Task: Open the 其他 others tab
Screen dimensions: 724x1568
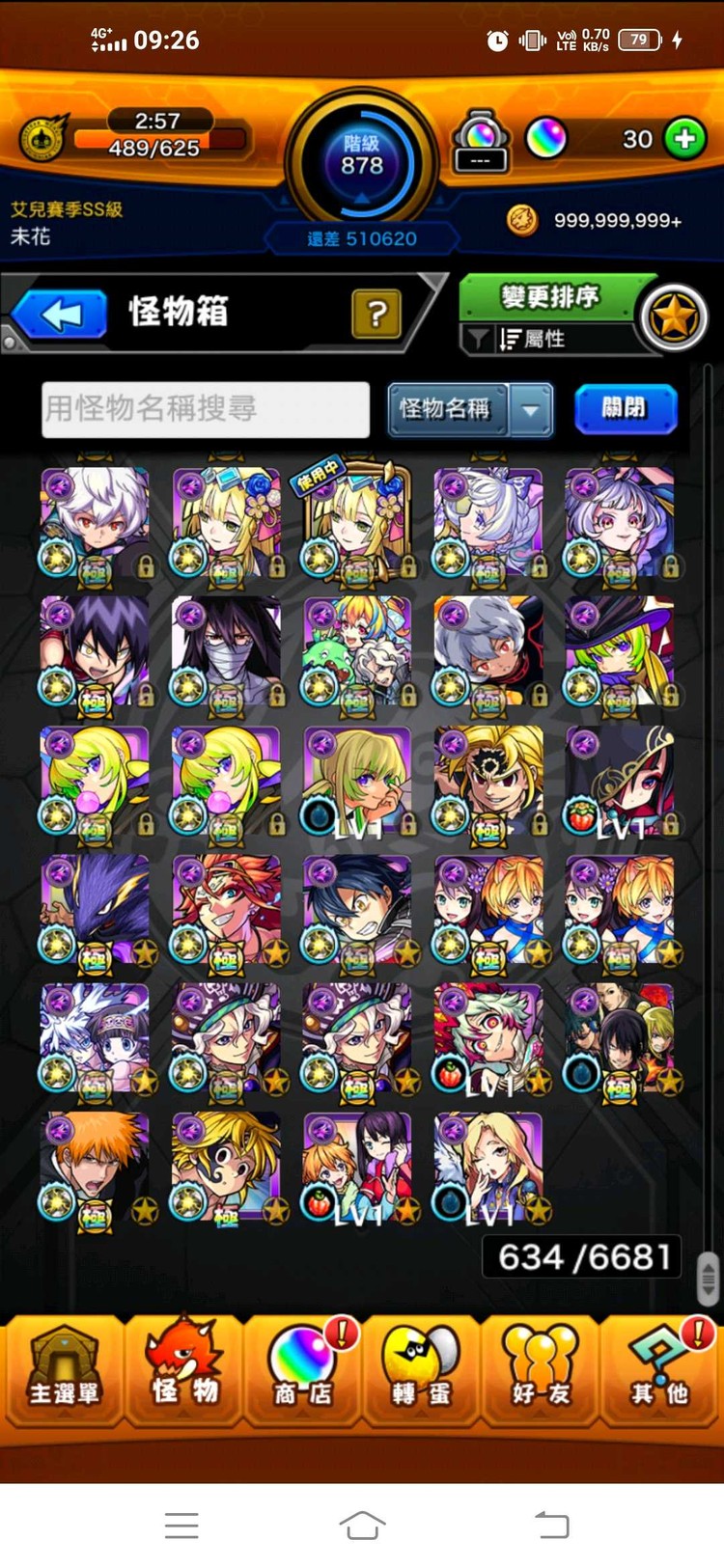Action: tap(661, 1369)
